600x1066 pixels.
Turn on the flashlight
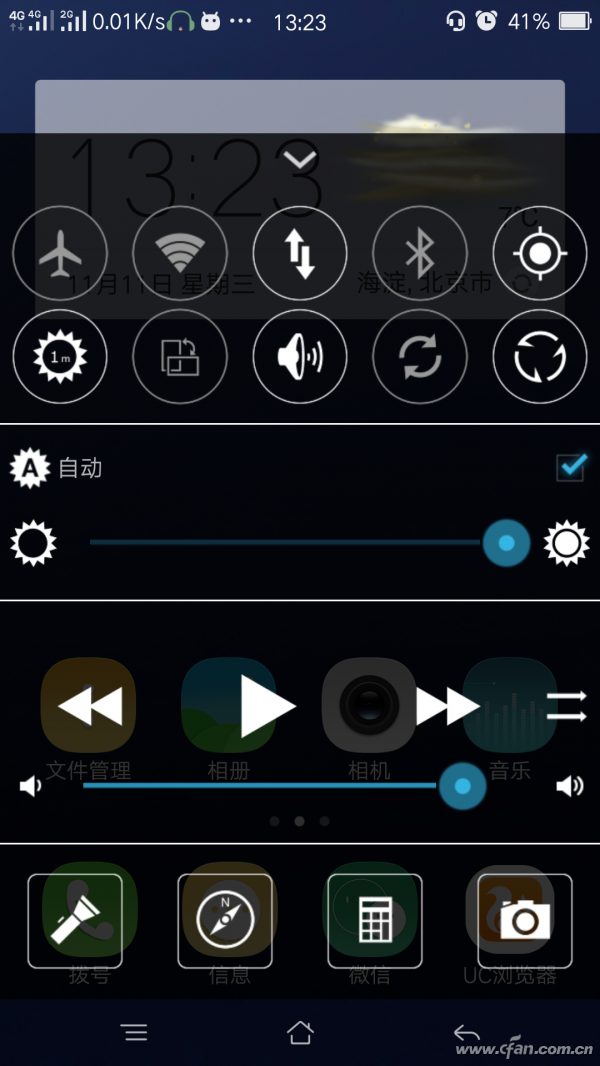pos(75,921)
